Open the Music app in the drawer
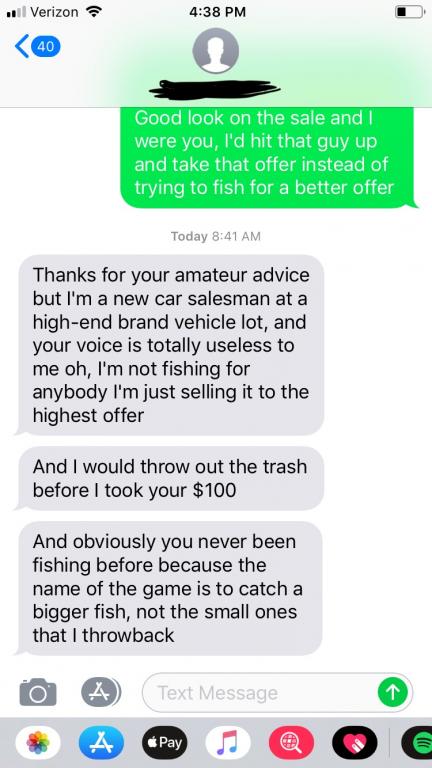 [228, 743]
